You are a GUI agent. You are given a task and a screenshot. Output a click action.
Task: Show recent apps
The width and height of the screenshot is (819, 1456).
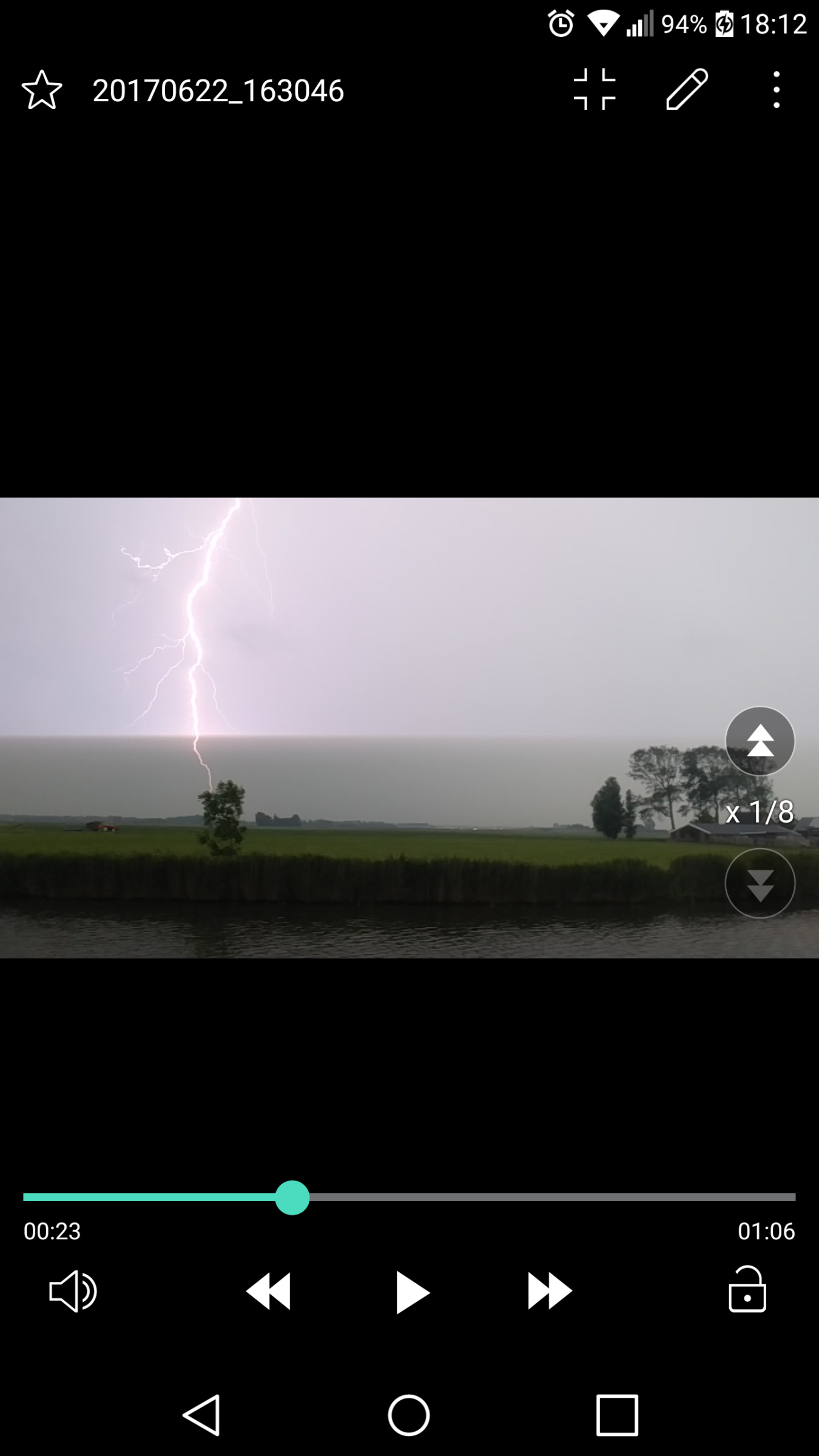coord(617,1415)
